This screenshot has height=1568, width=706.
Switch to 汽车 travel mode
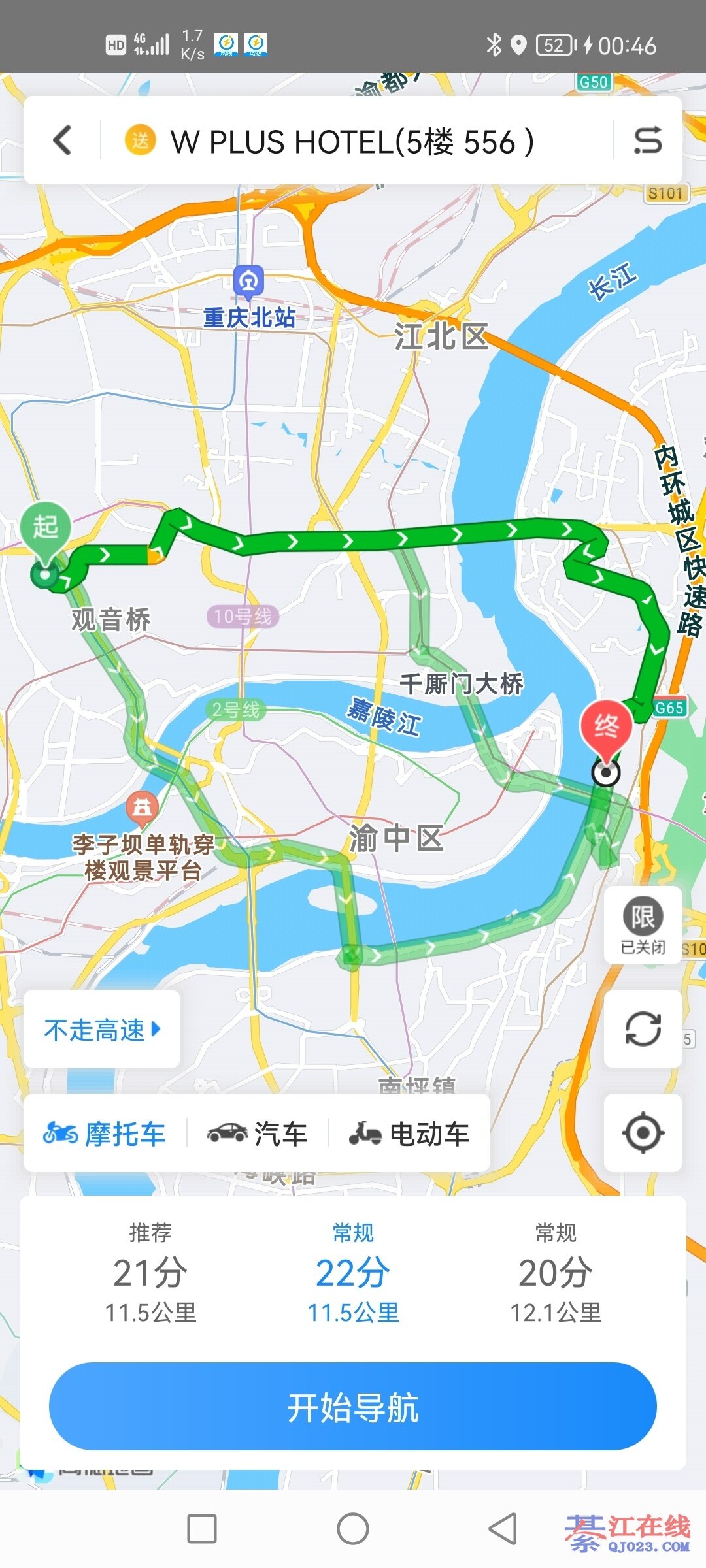258,1134
